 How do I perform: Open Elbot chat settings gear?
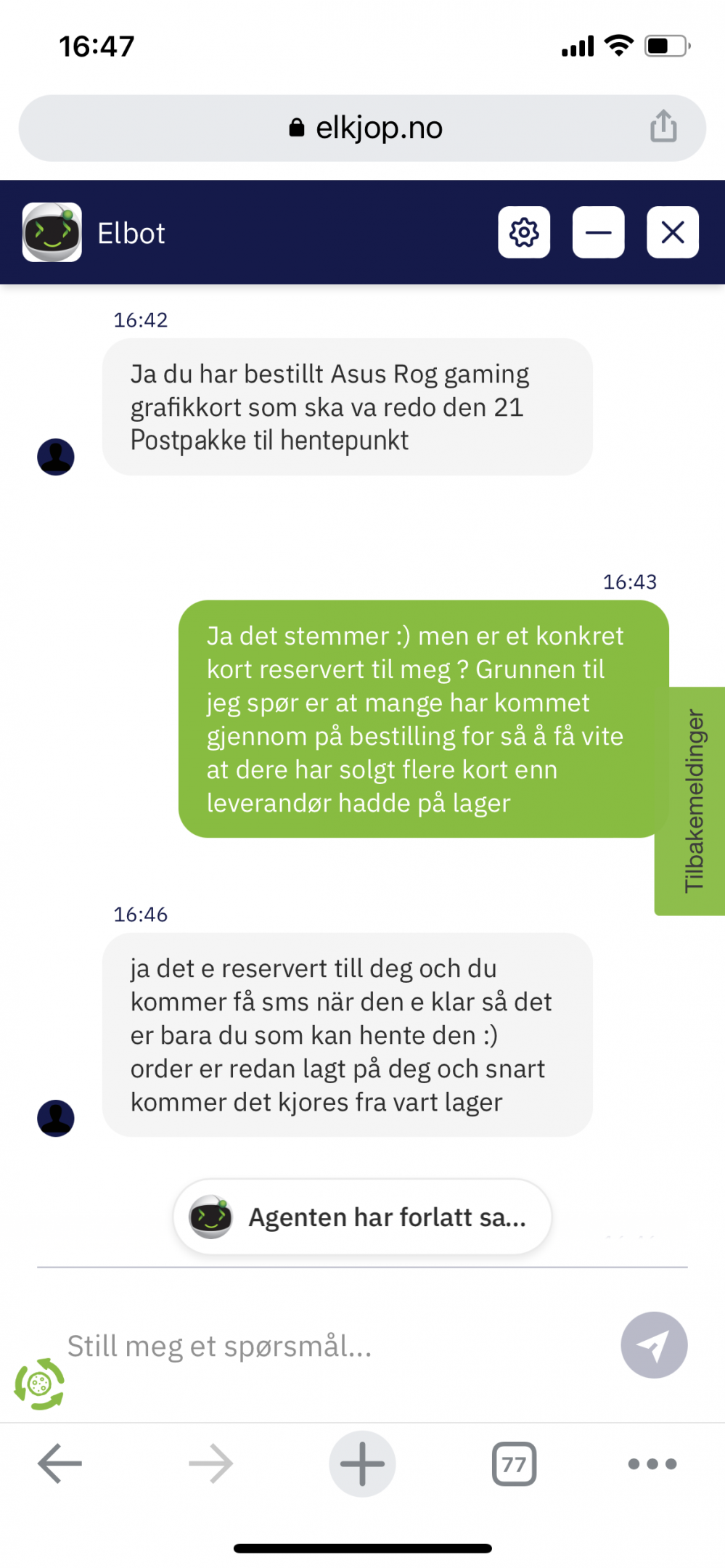(x=524, y=232)
